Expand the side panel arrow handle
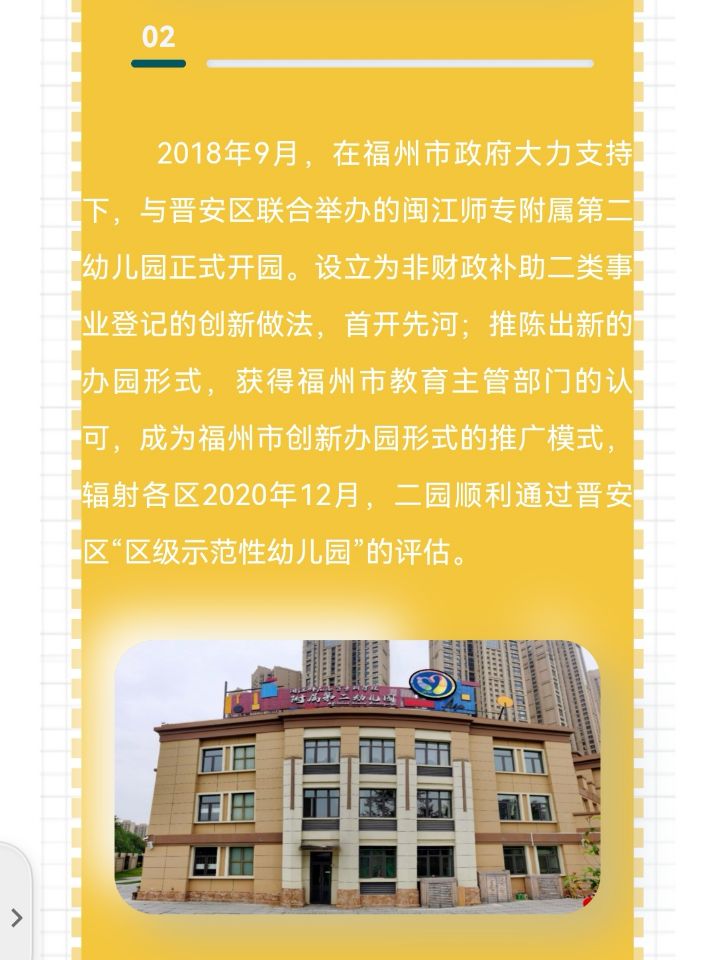Viewport: 715px width, 960px height. click(x=15, y=916)
